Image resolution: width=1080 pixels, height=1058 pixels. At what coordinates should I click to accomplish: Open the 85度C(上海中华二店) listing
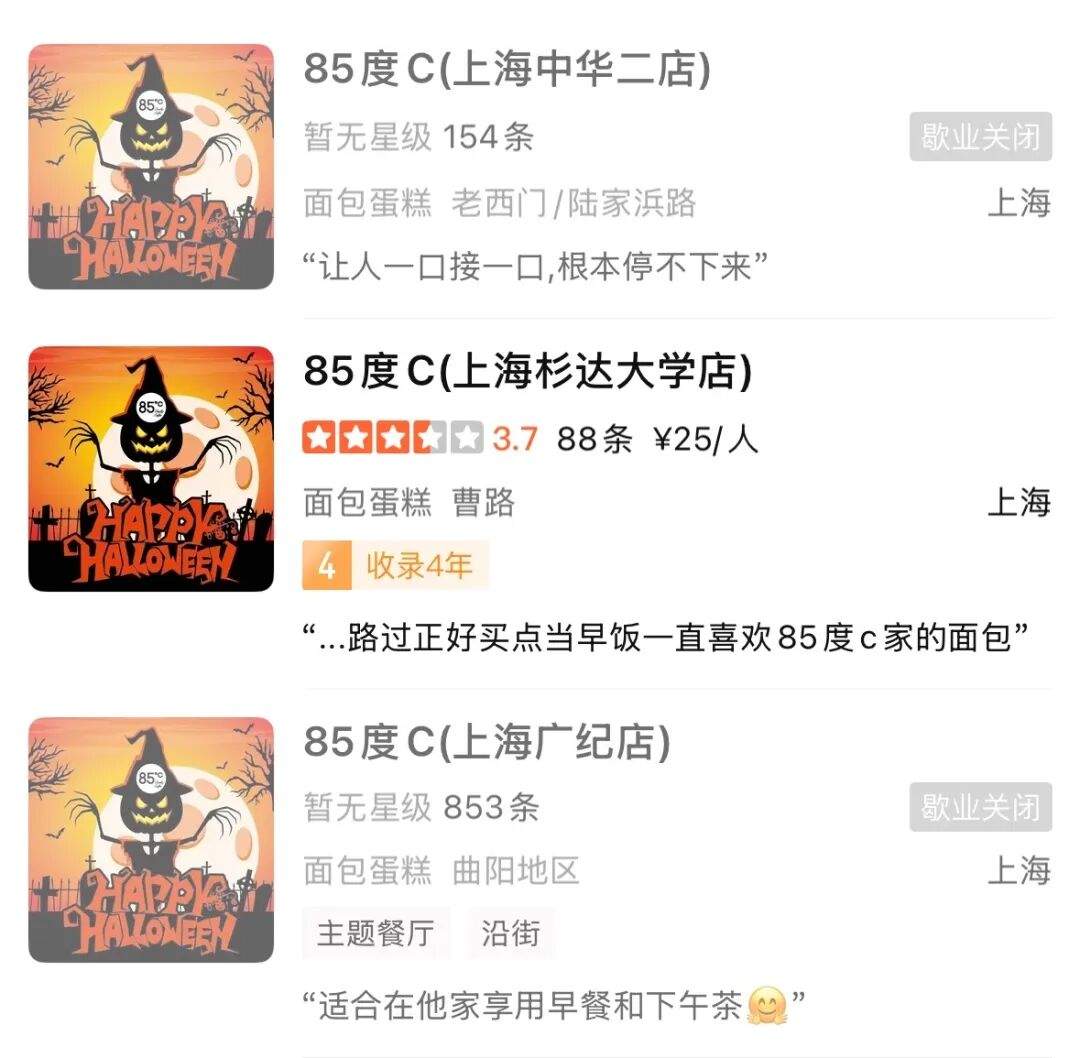pyautogui.click(x=507, y=70)
